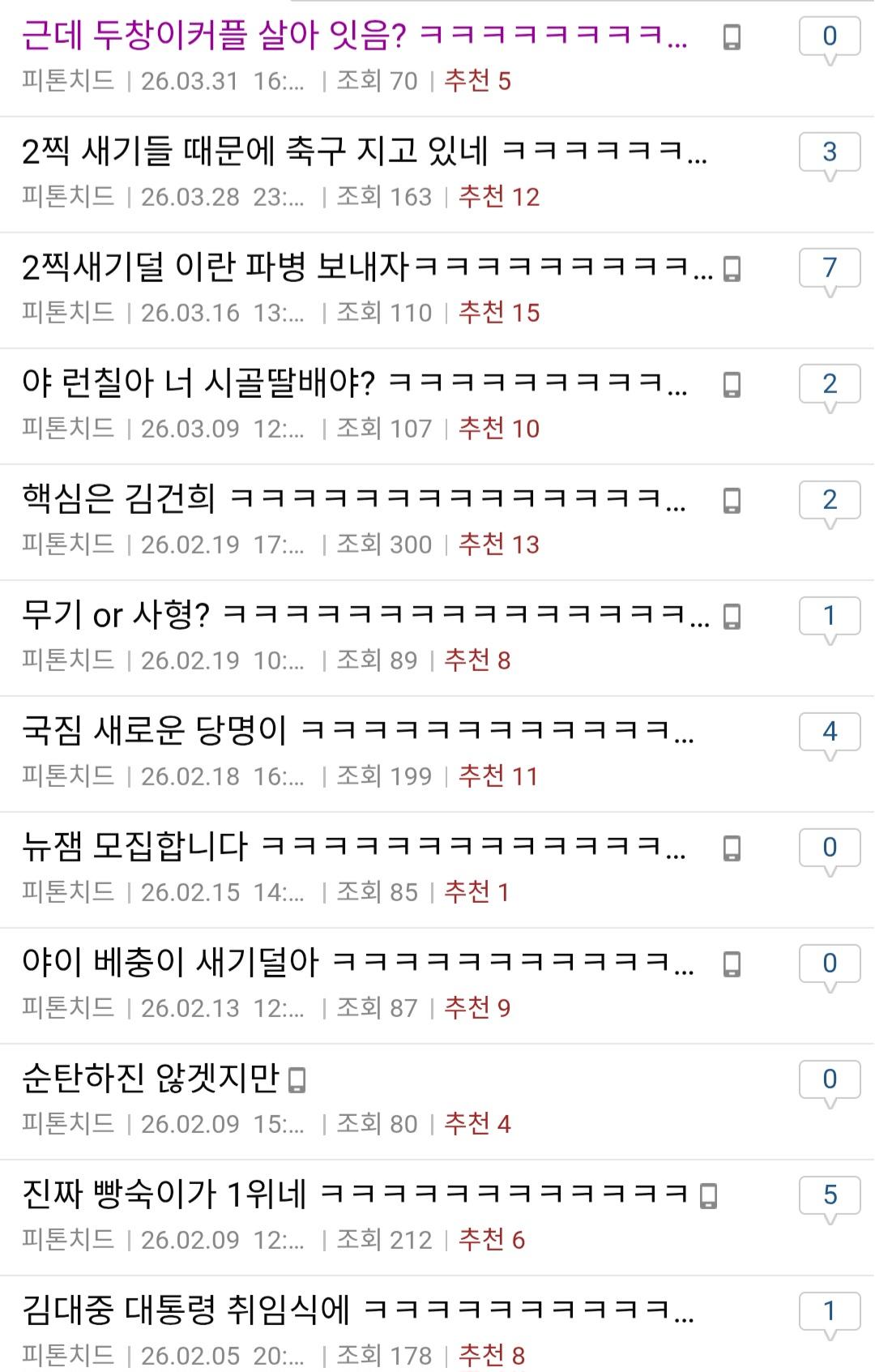View 2 comments on '핵심은 김건희' post
This screenshot has height=1372, width=875.
[x=829, y=500]
